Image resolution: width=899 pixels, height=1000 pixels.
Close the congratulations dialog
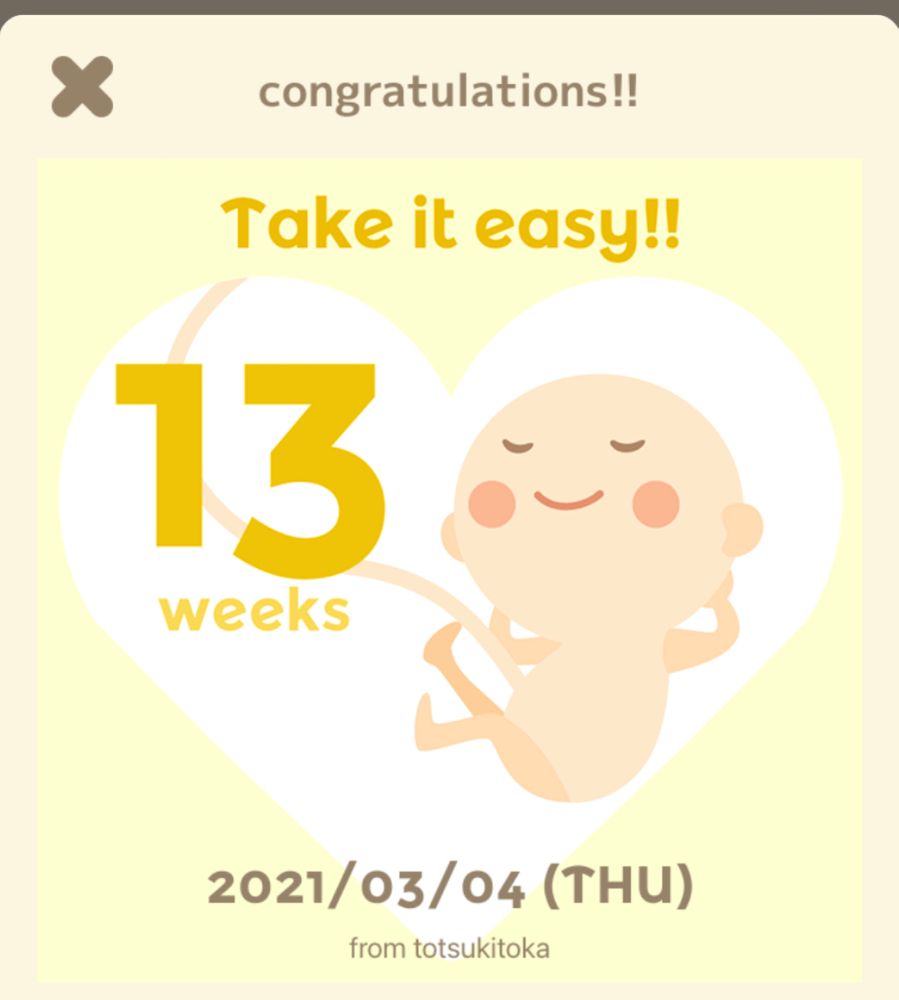click(82, 87)
